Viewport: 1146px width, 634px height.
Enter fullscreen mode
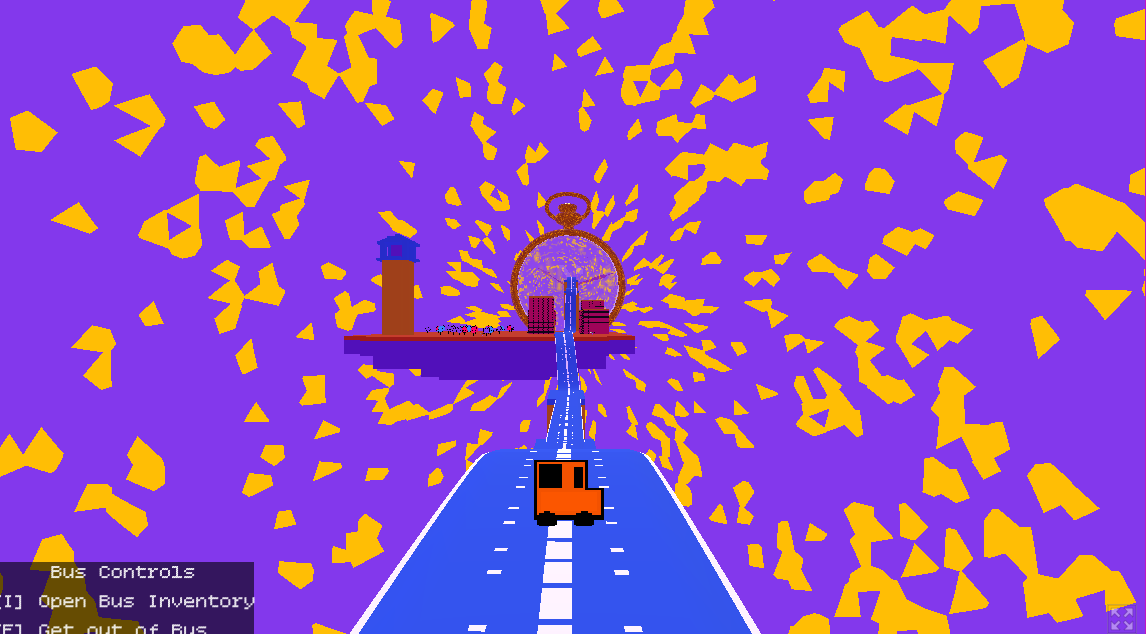click(1122, 618)
